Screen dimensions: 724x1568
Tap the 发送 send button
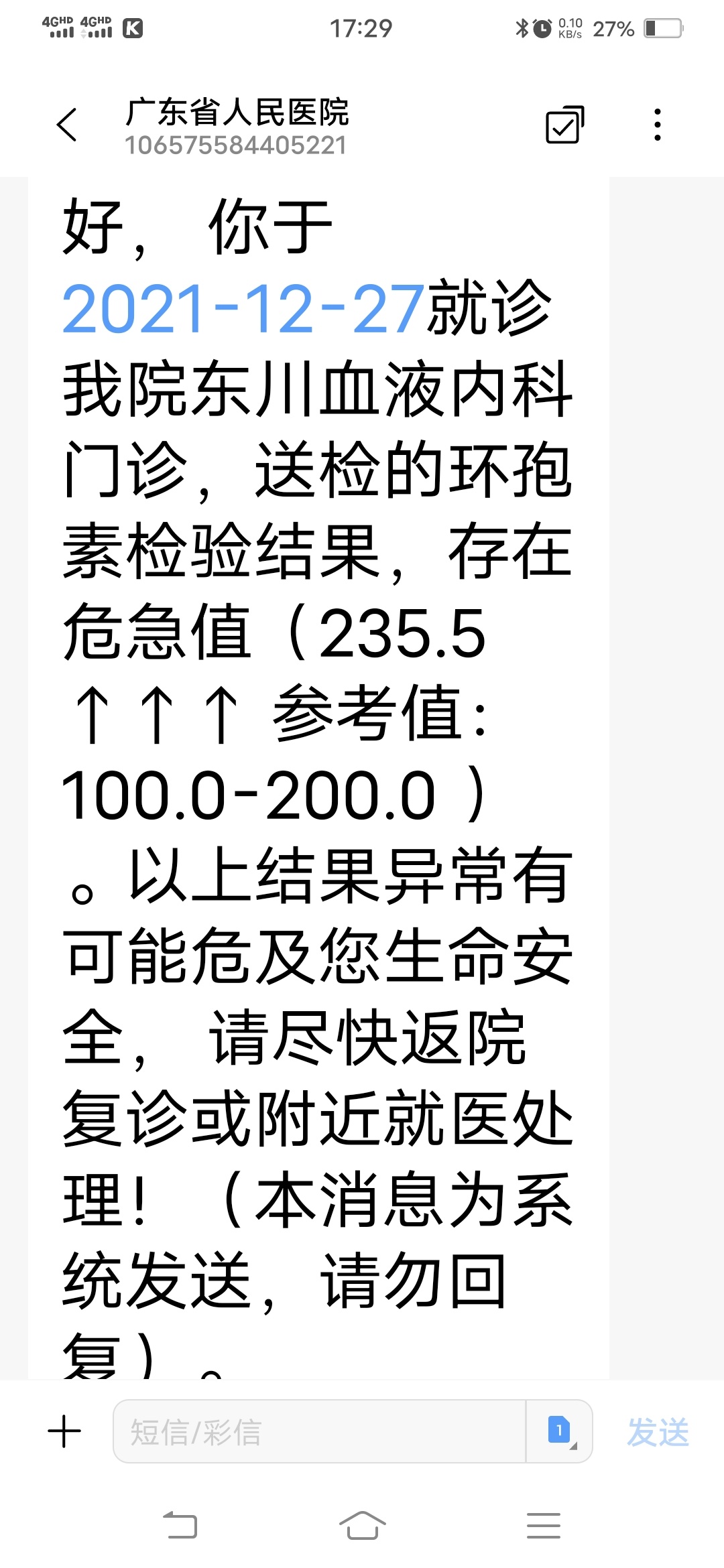(x=658, y=1433)
